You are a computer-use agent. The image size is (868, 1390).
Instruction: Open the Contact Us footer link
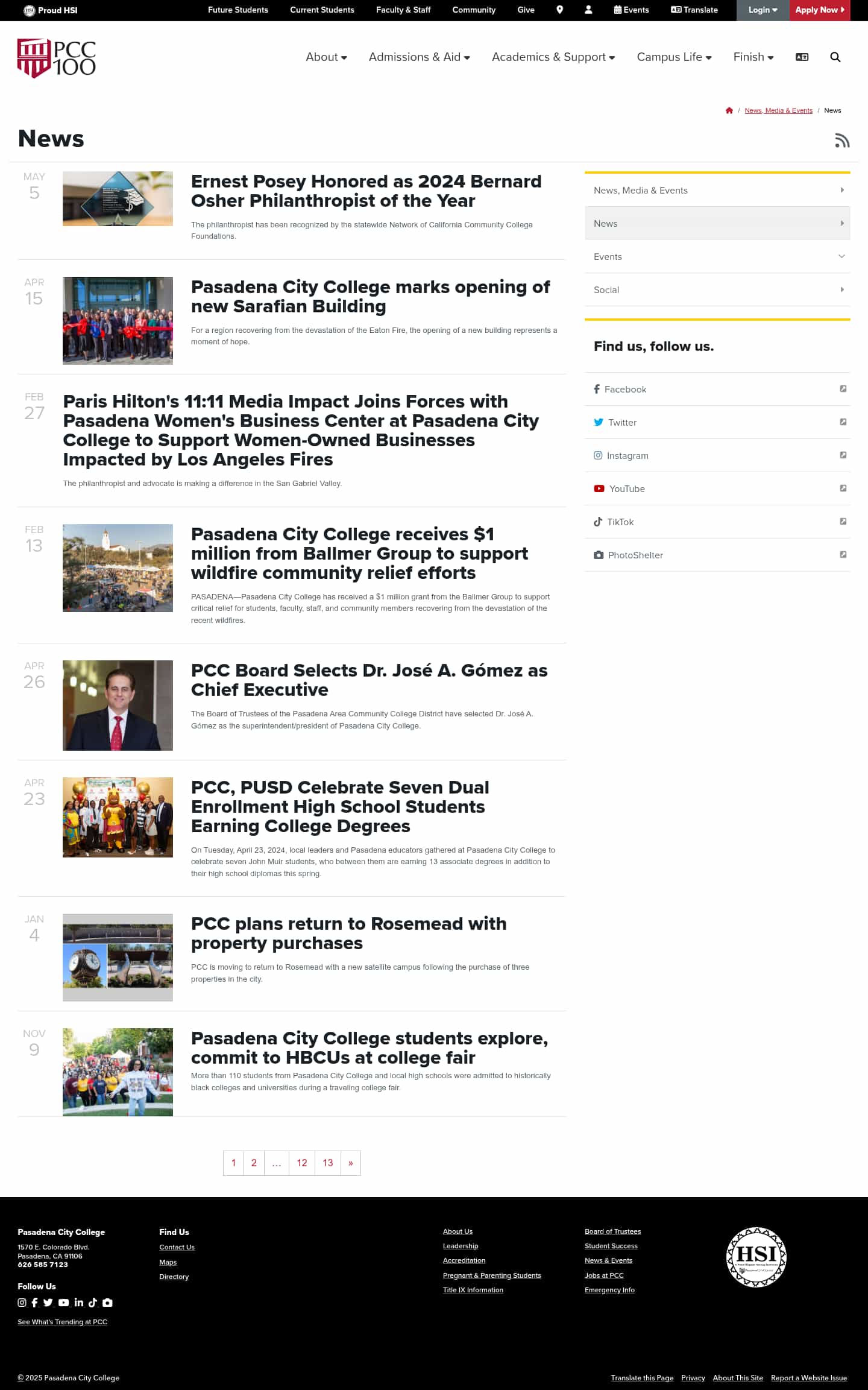coord(177,1247)
